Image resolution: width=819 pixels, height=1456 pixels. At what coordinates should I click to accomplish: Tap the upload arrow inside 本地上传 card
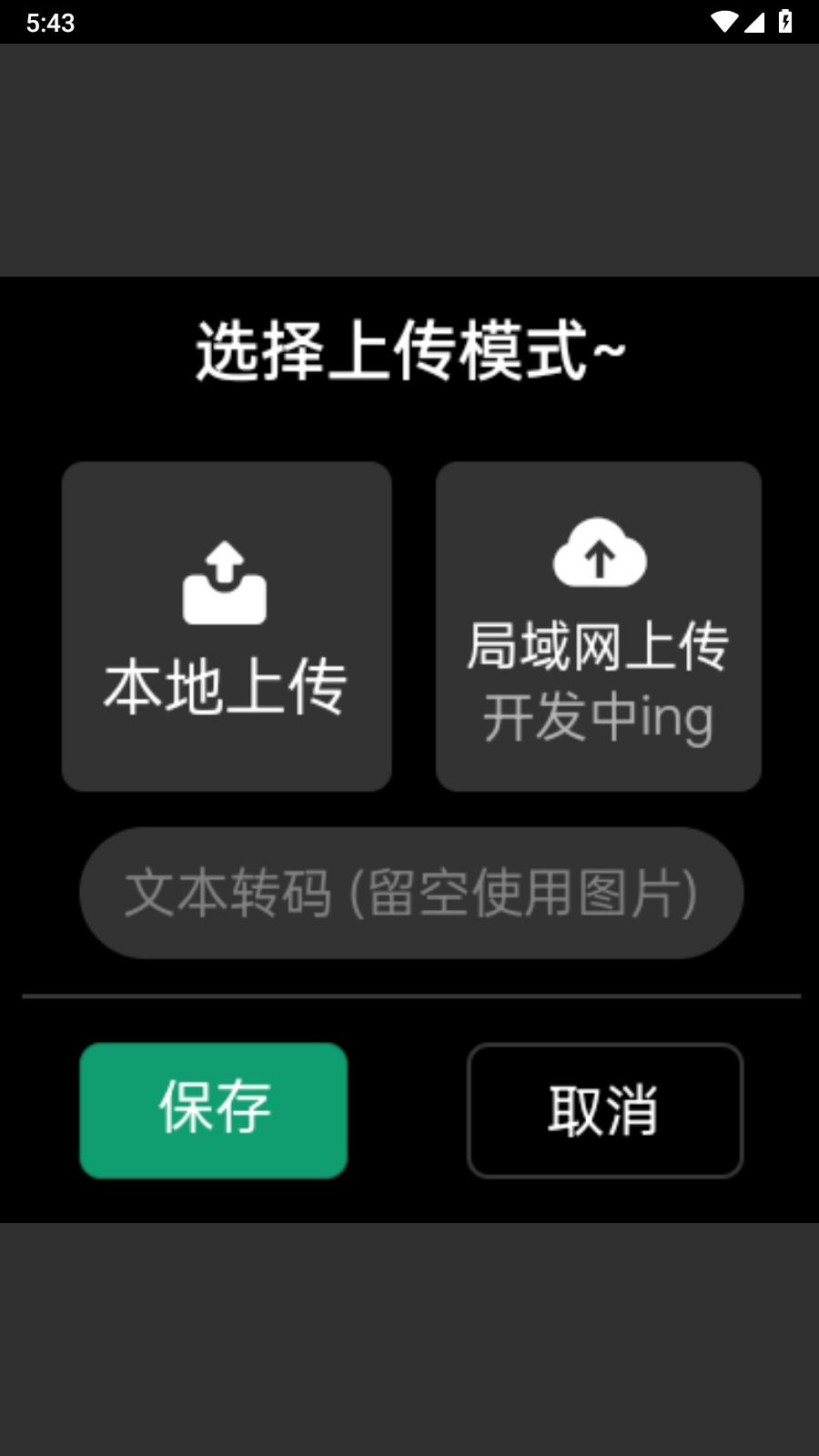[x=226, y=583]
